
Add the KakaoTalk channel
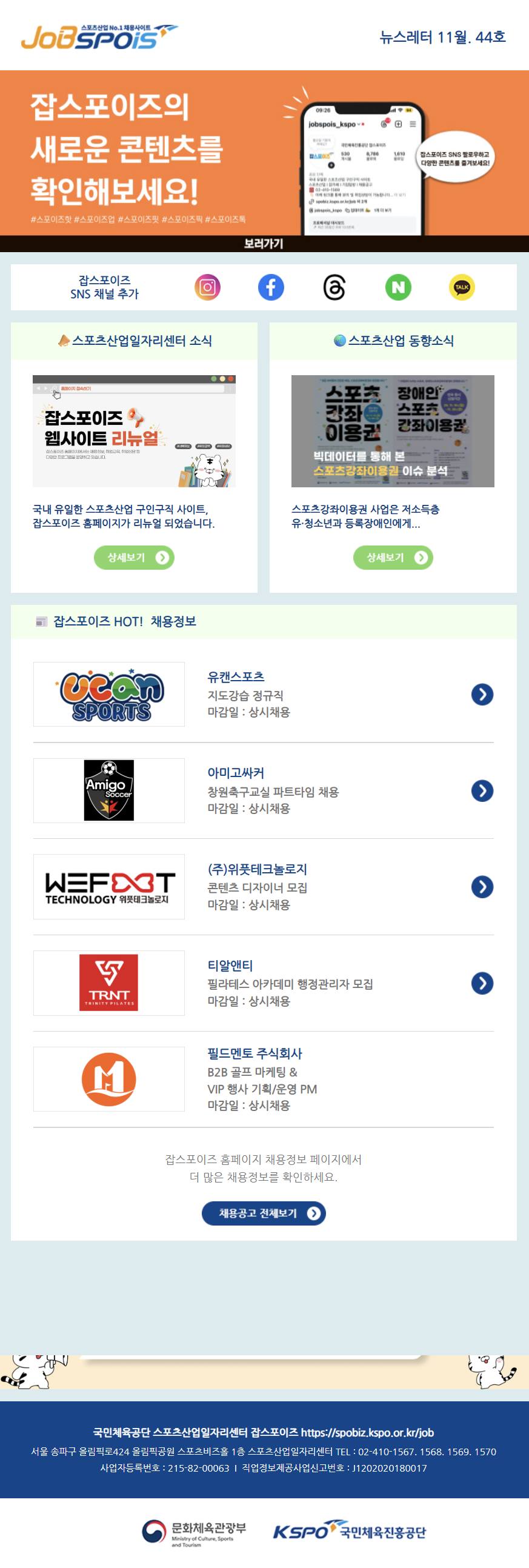(x=461, y=287)
